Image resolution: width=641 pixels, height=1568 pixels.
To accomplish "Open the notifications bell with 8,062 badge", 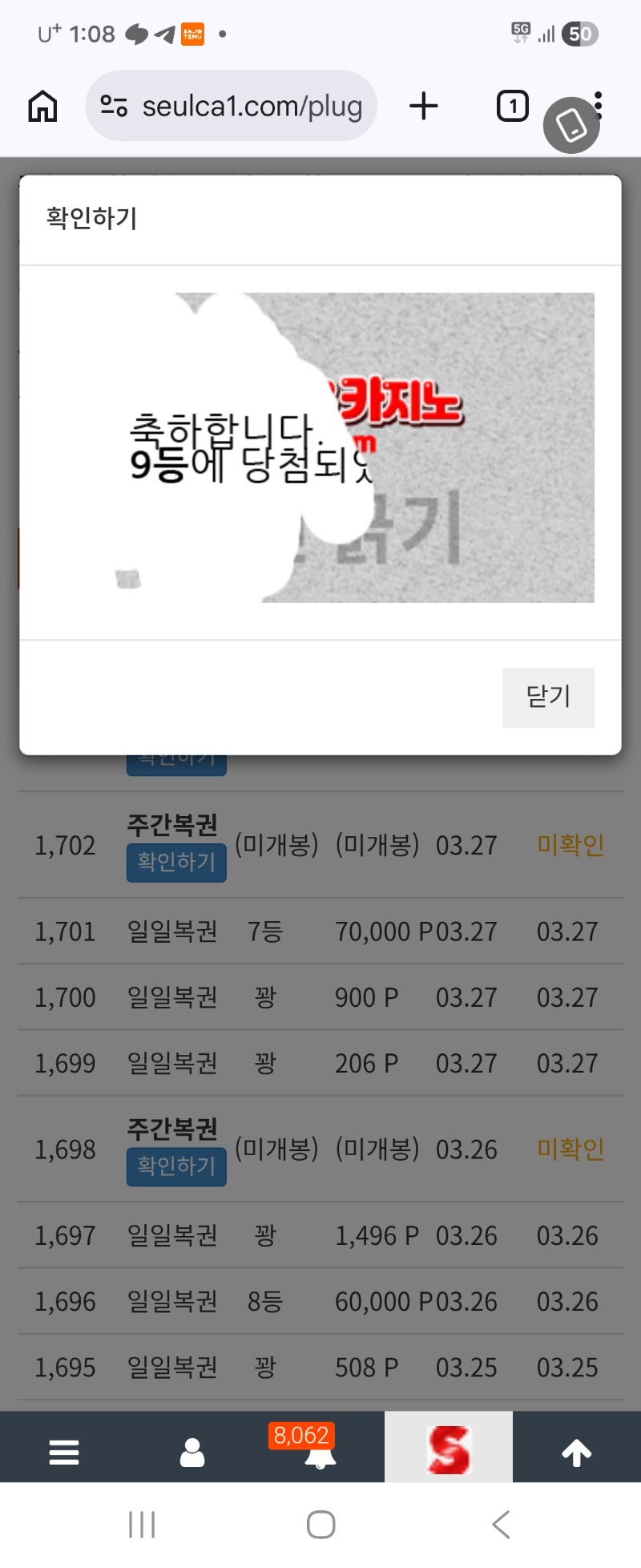I will (x=320, y=1452).
